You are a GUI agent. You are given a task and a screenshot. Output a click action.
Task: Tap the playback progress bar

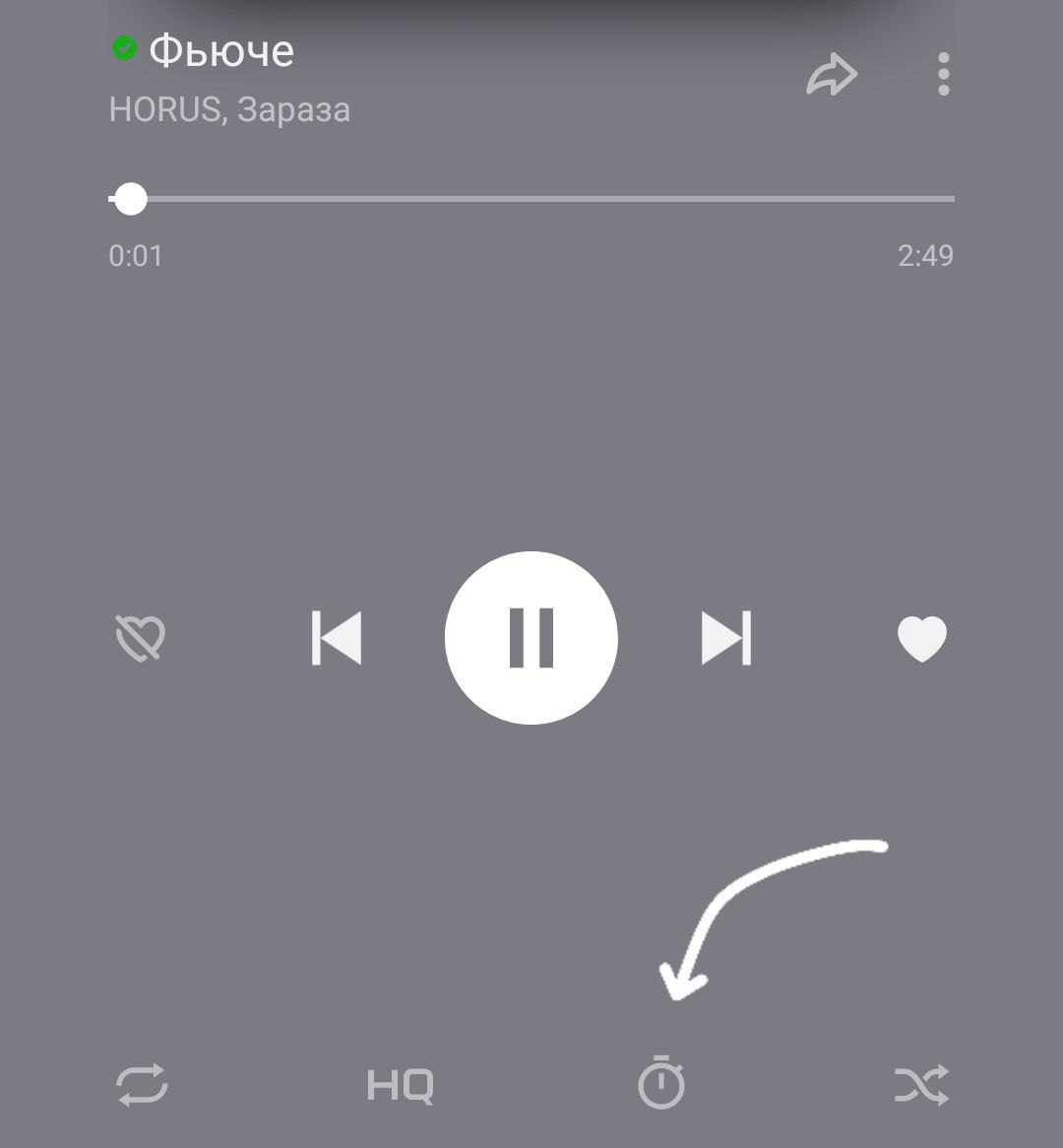pyautogui.click(x=531, y=199)
